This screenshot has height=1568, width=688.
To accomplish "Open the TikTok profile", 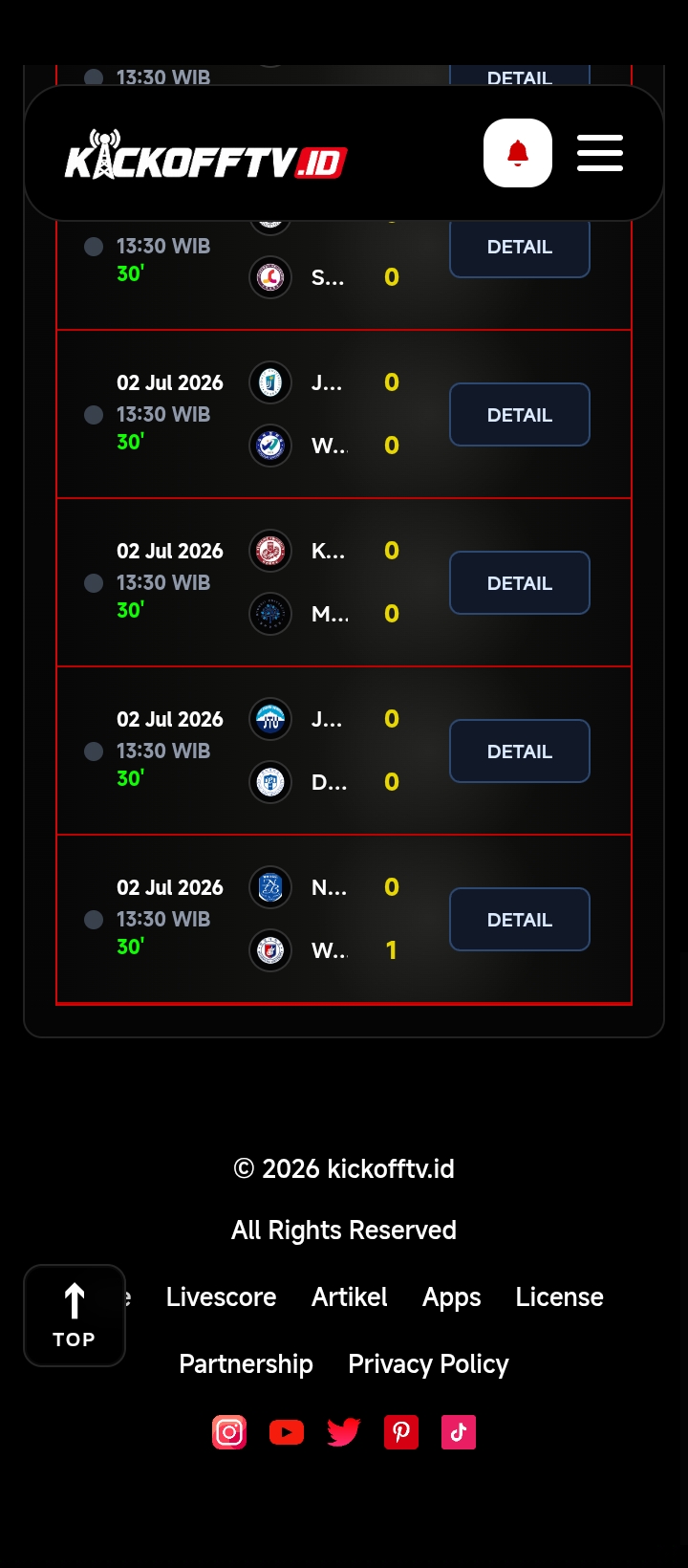I will pyautogui.click(x=459, y=1432).
